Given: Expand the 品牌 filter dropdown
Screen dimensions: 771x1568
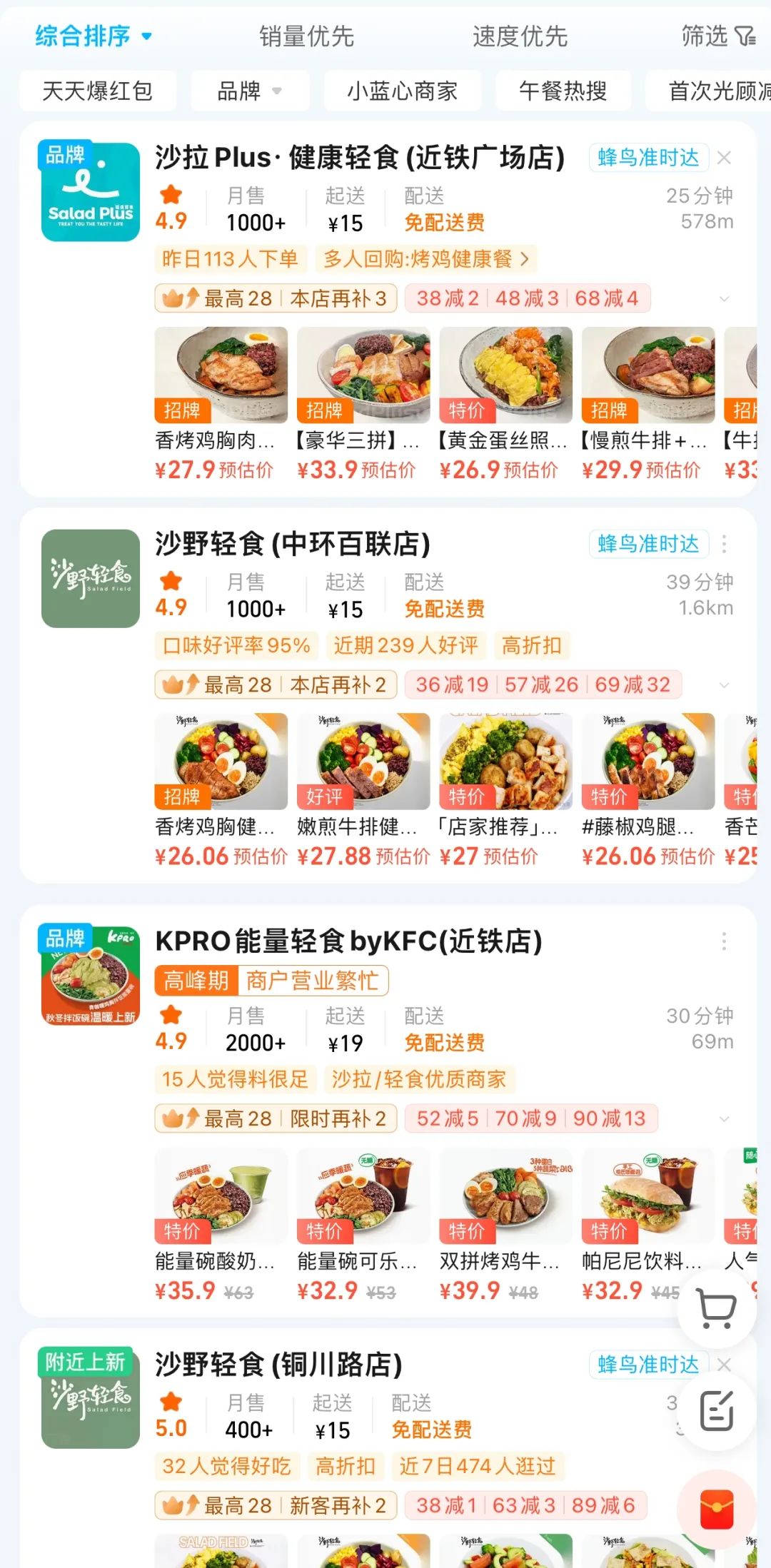Looking at the screenshot, I should point(249,91).
